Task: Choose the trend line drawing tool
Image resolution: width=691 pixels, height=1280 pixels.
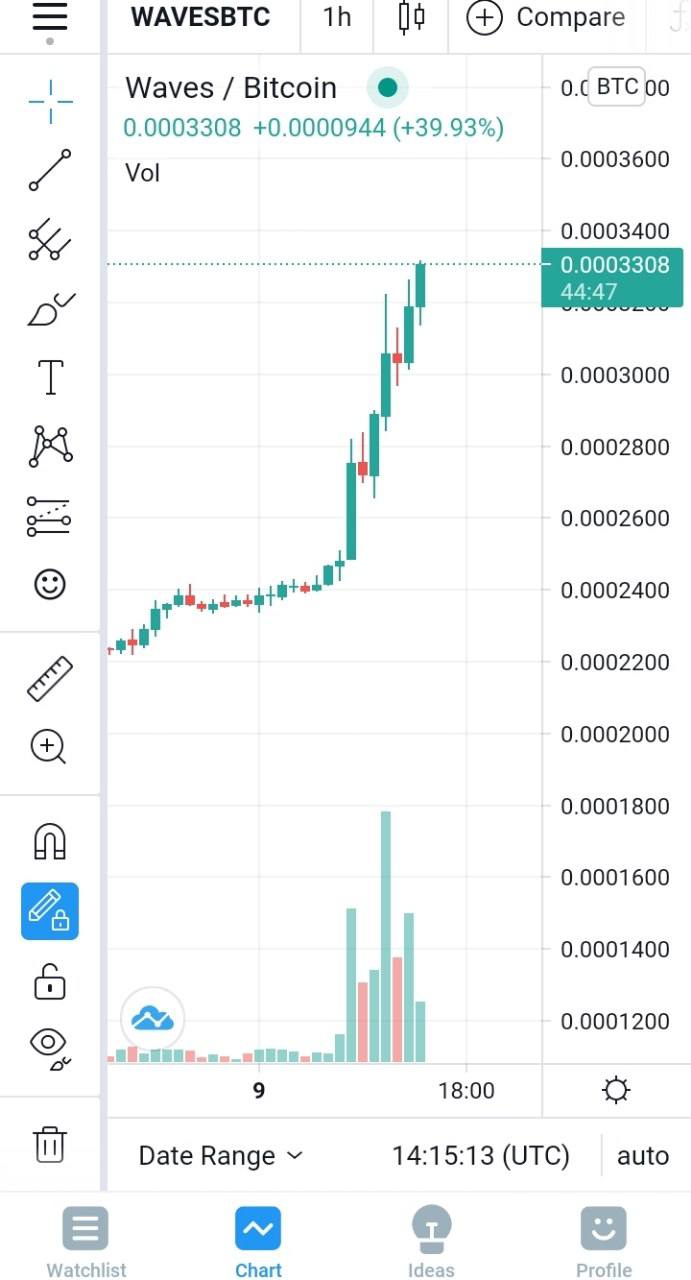Action: coord(50,170)
